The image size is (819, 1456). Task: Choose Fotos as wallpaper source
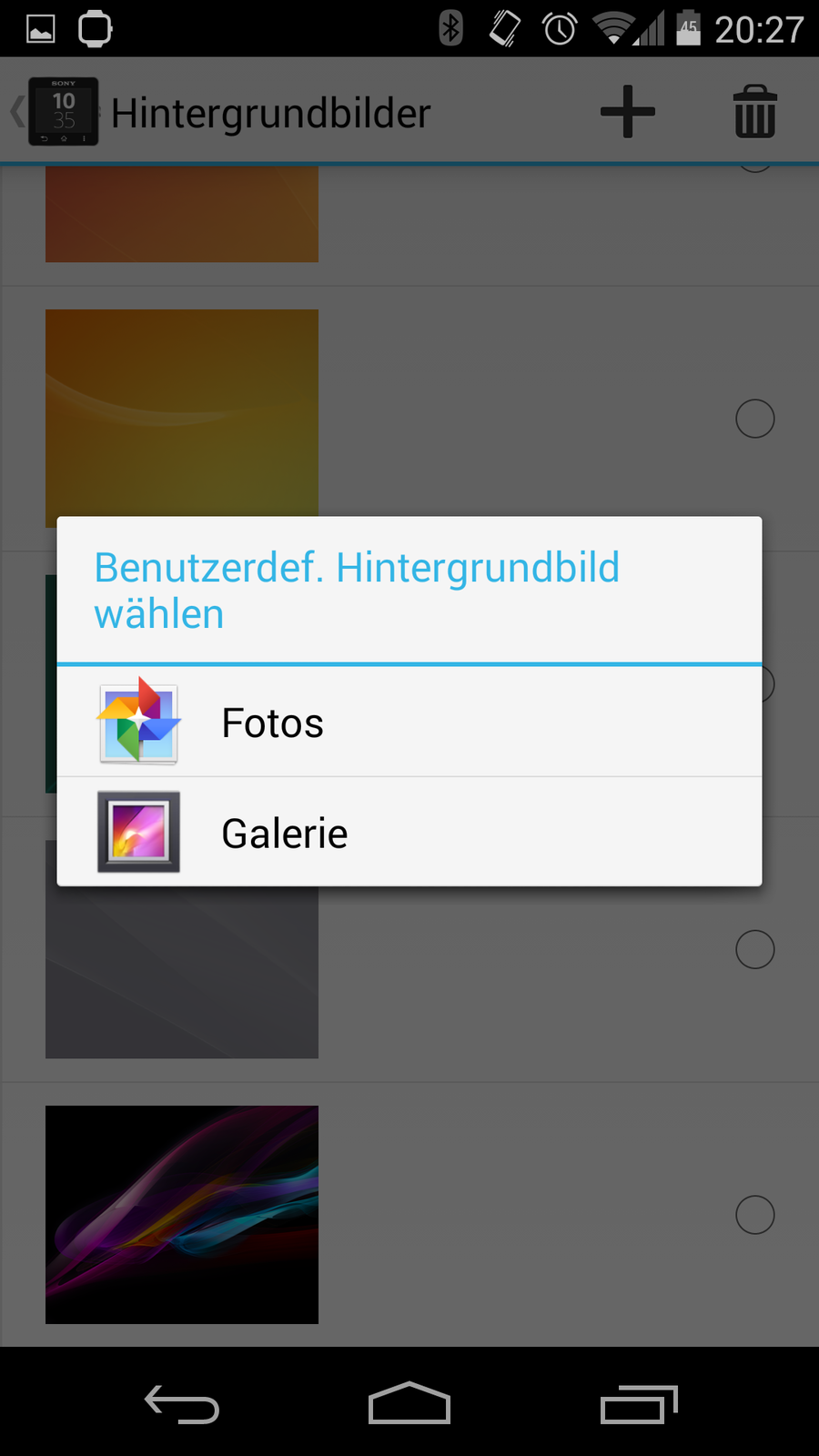click(x=409, y=723)
